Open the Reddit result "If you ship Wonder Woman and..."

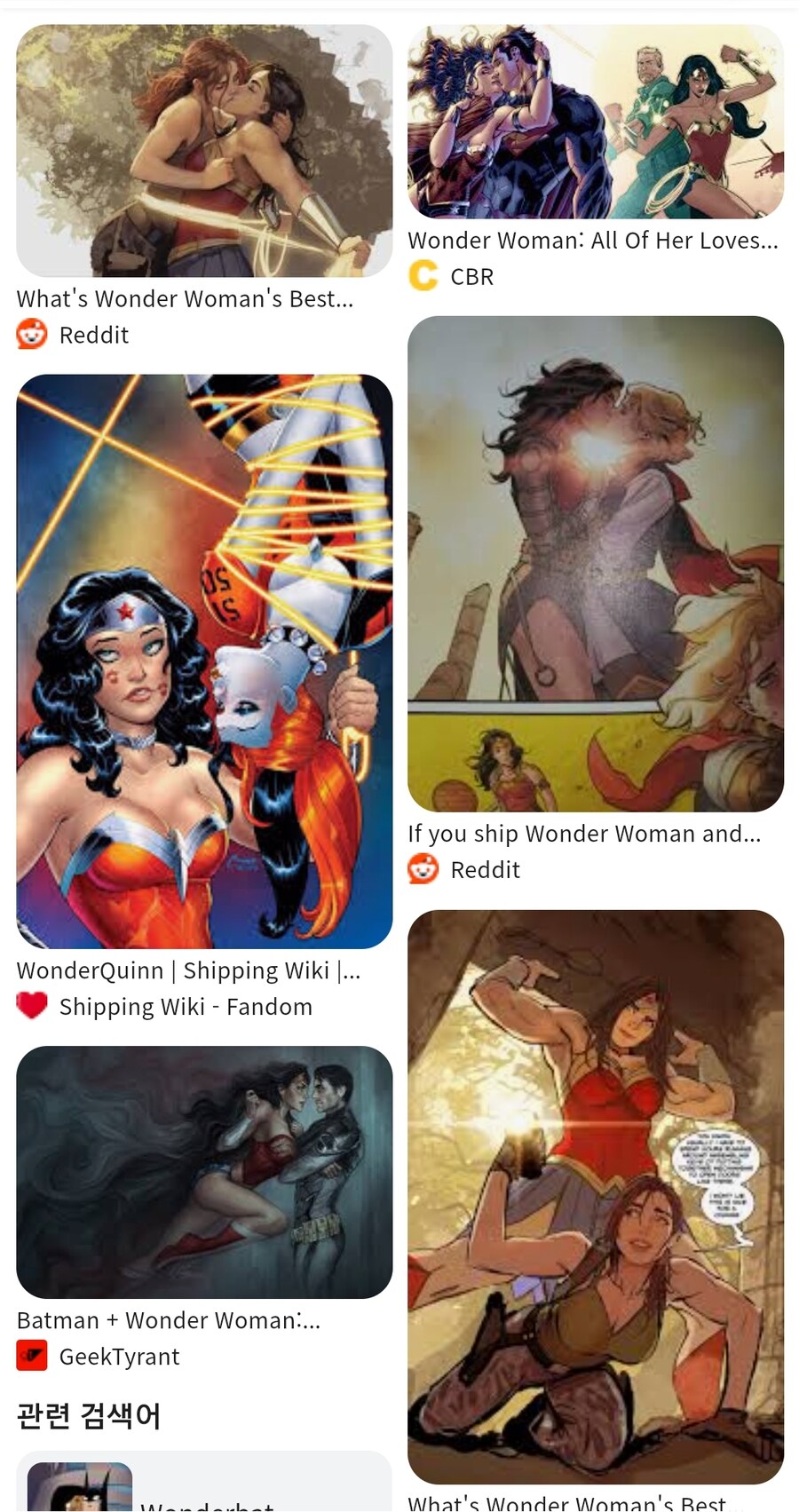[x=595, y=563]
